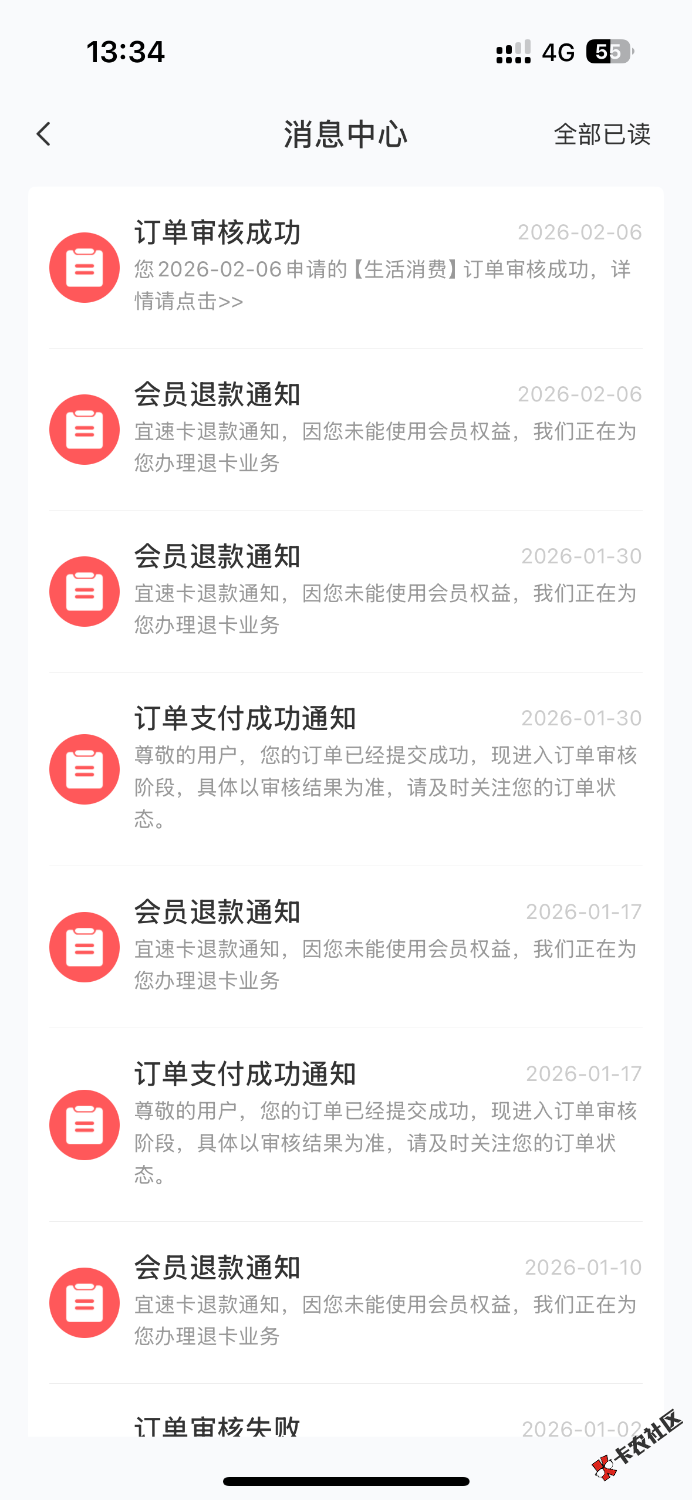Select the 会员退款通知 message dated 2026-01-17
The image size is (692, 1500).
point(345,946)
